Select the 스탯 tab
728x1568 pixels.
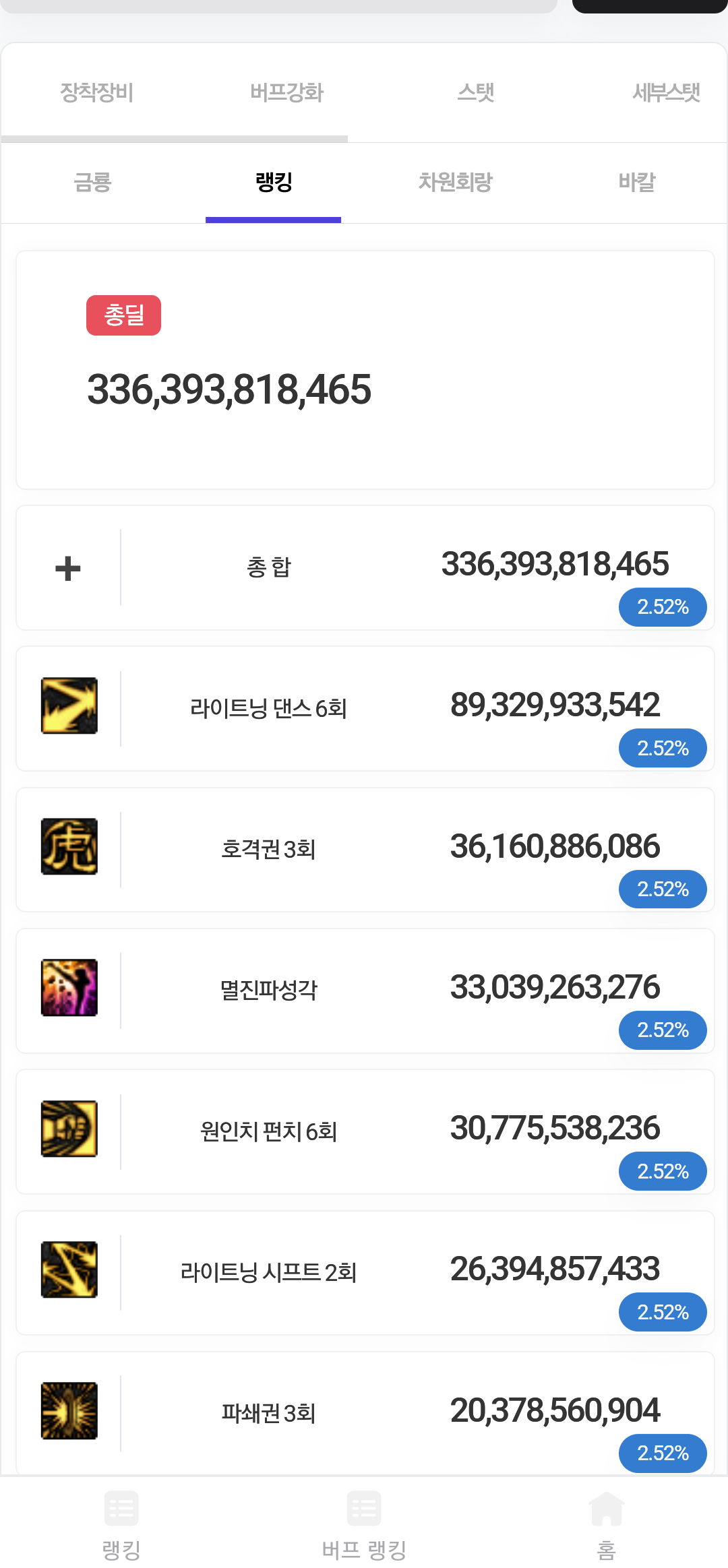[476, 92]
